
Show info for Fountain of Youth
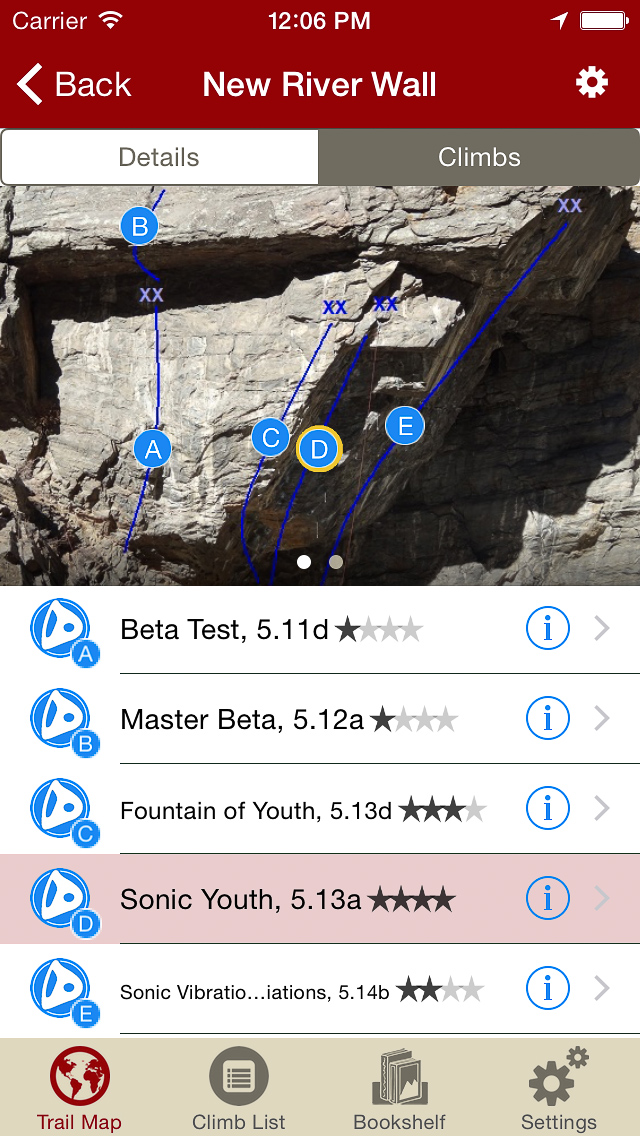point(547,809)
